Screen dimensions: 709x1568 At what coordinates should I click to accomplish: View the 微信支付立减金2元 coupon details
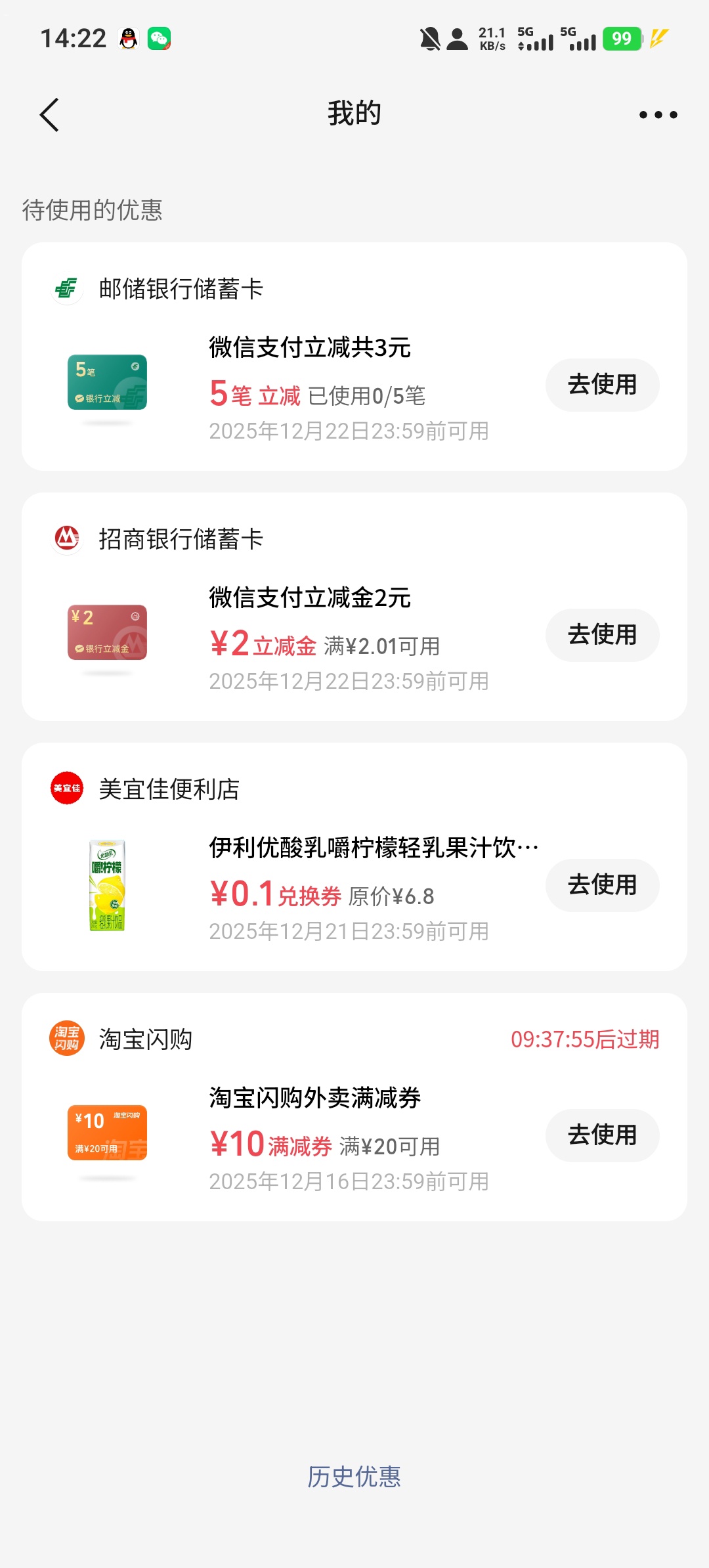click(310, 598)
